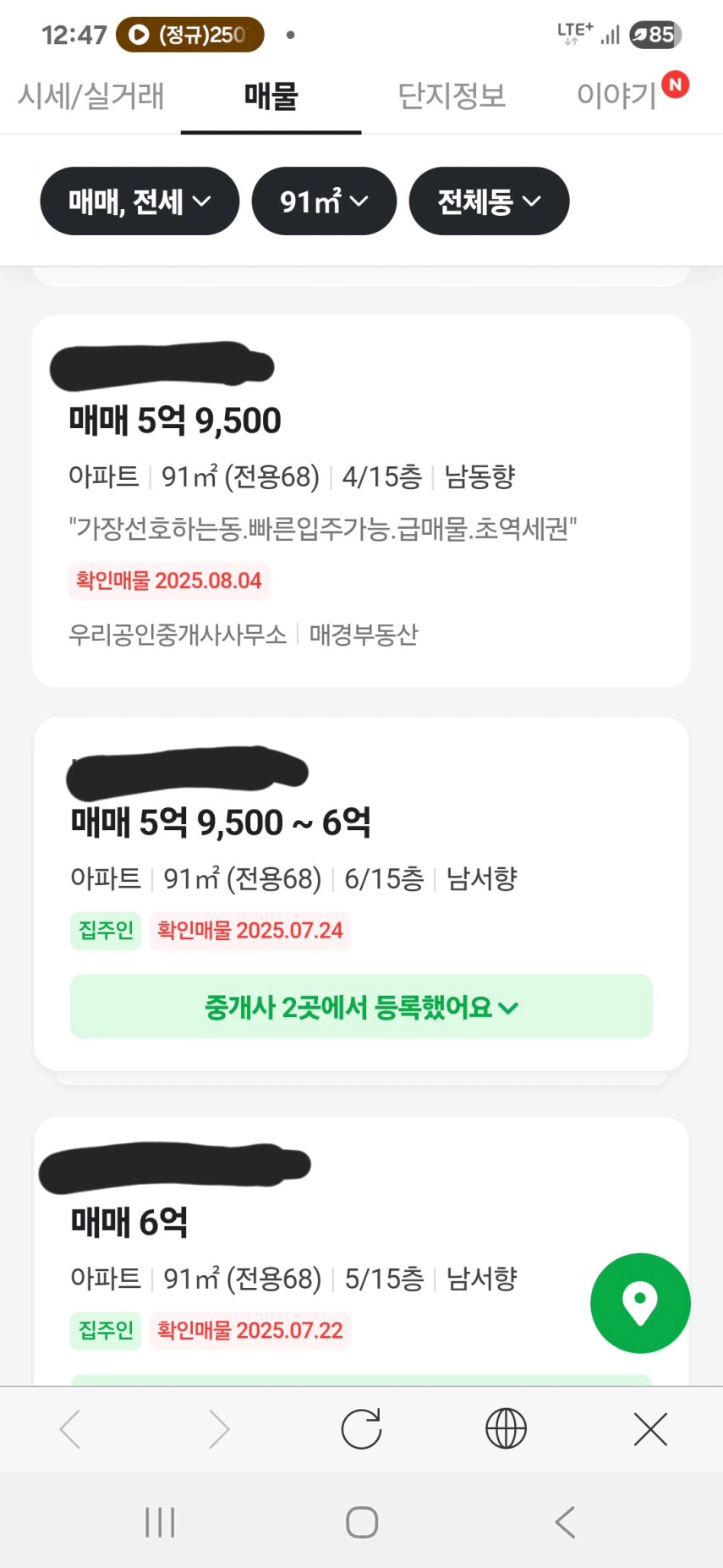
Task: Expand 중개사 2곳에서 등록했어요
Action: click(361, 1007)
